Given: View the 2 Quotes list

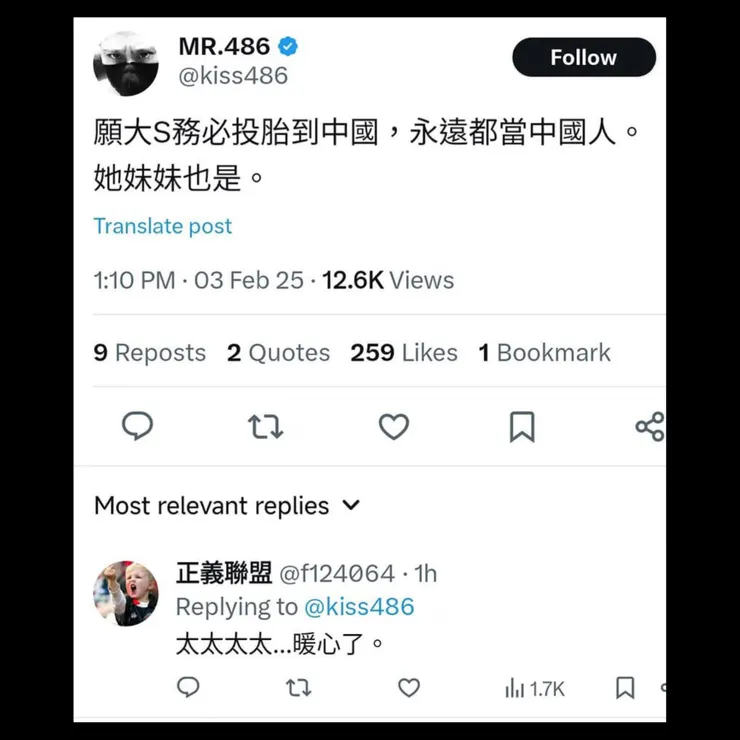Looking at the screenshot, I should (x=278, y=353).
